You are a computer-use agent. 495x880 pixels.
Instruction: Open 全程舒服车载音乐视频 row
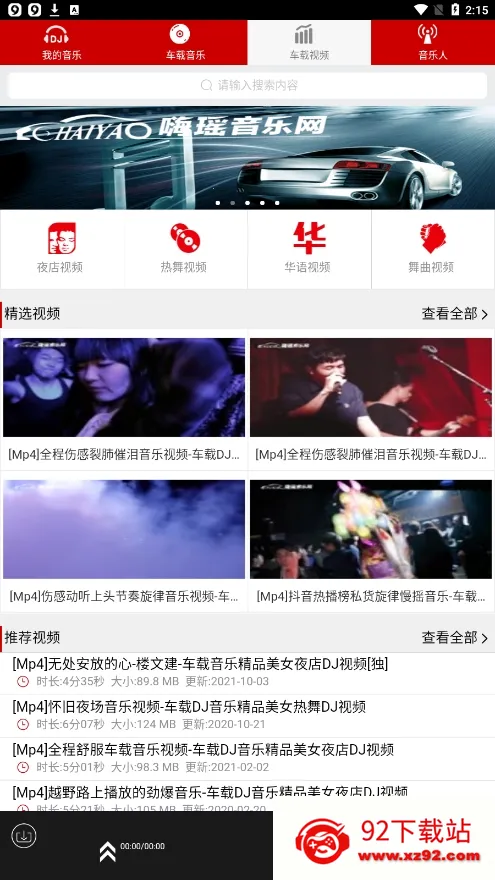tap(248, 758)
